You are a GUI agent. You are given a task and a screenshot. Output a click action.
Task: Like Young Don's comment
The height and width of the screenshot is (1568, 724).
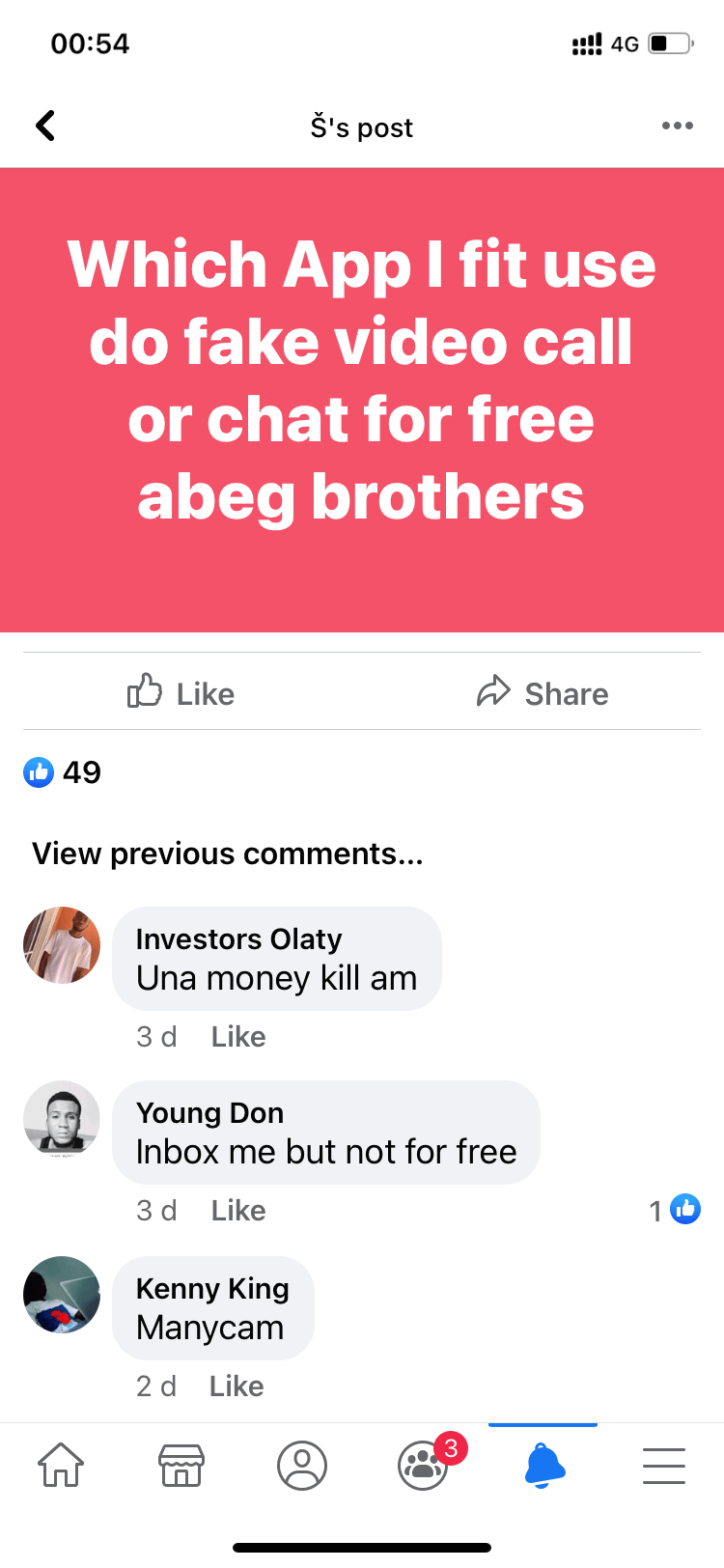point(238,1211)
